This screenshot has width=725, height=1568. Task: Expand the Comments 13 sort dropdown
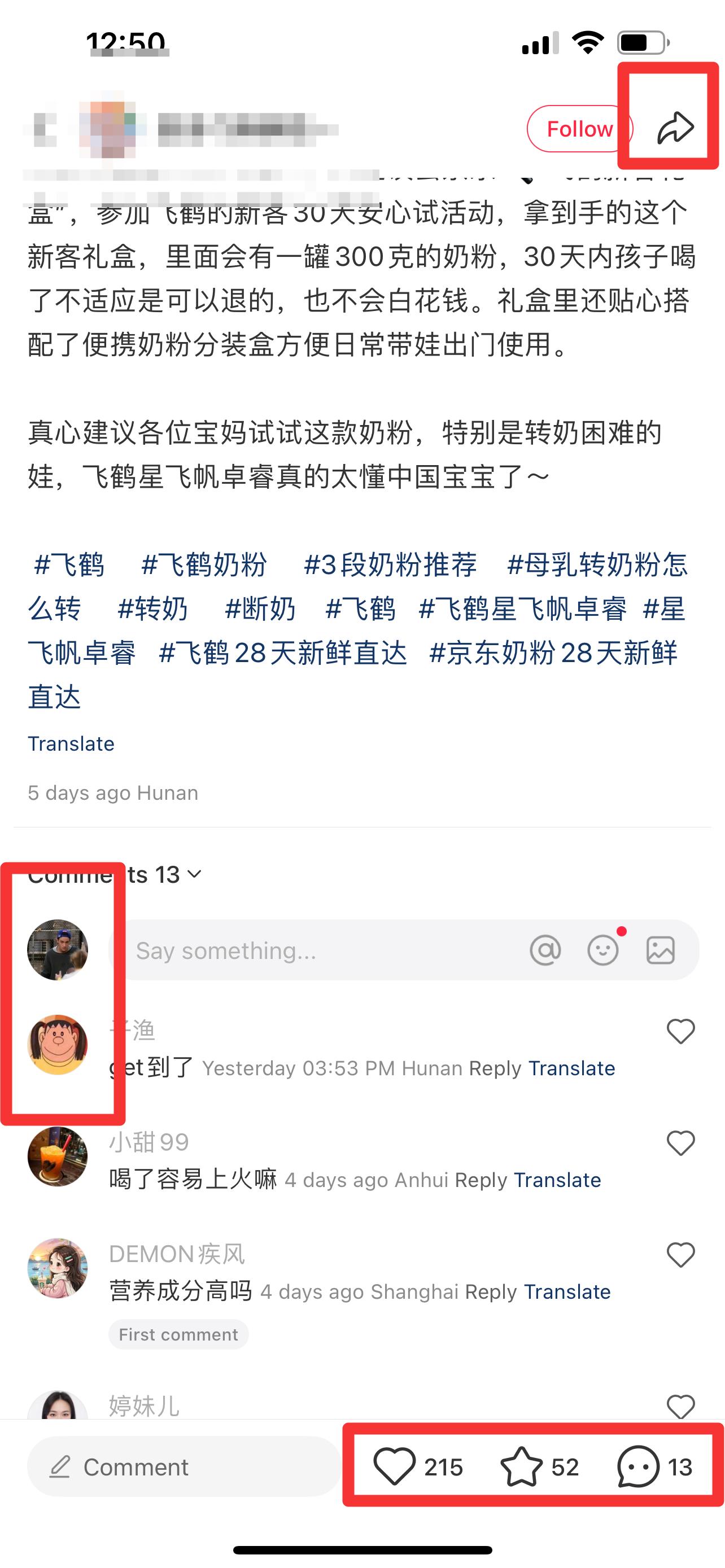(x=194, y=875)
